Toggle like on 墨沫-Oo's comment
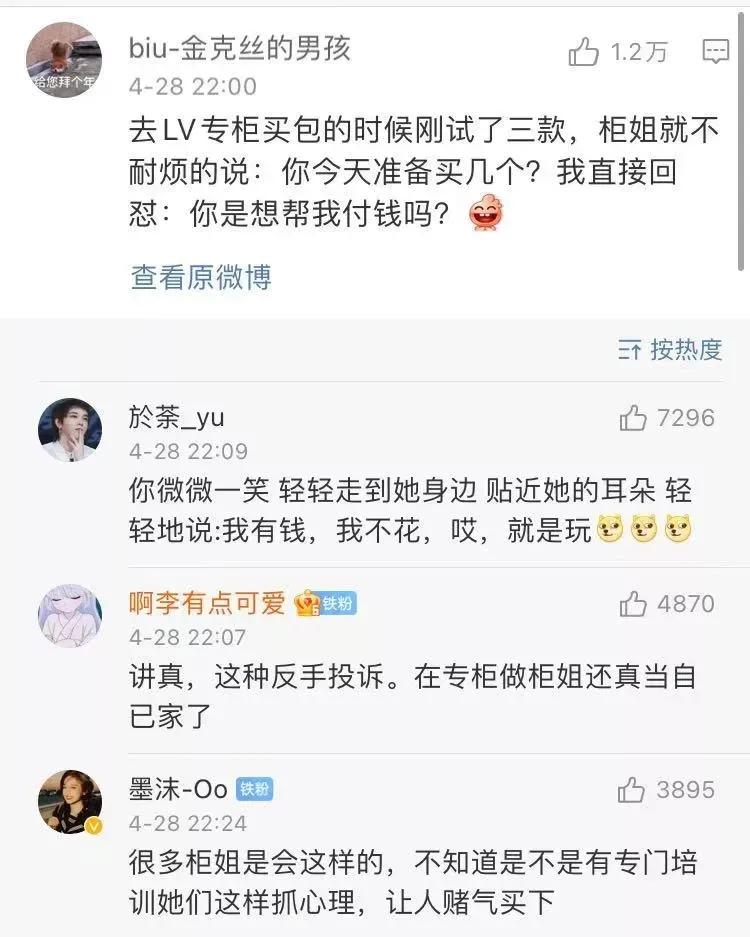The image size is (750, 937). click(632, 789)
